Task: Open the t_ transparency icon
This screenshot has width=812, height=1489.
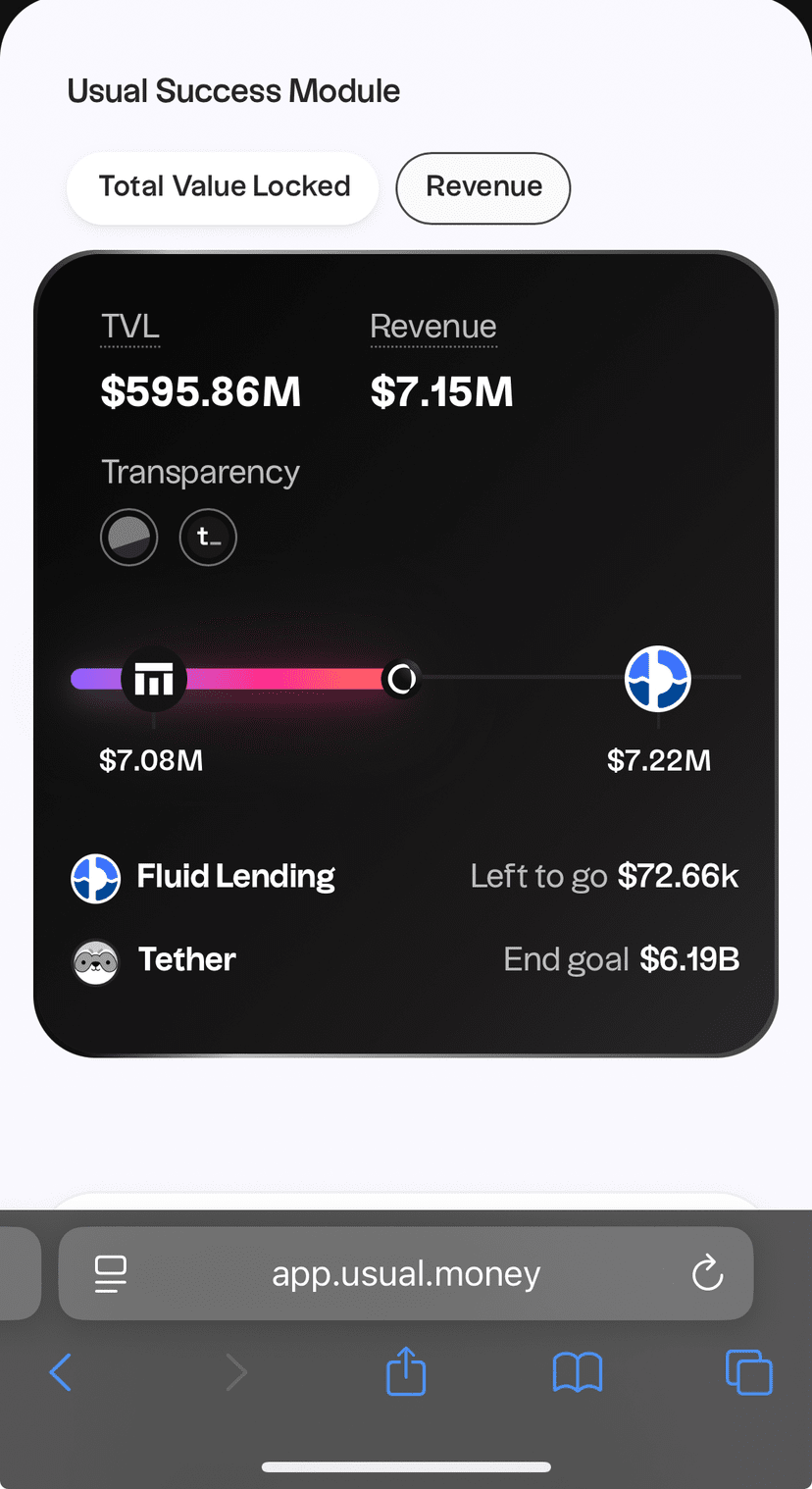Action: tap(208, 538)
